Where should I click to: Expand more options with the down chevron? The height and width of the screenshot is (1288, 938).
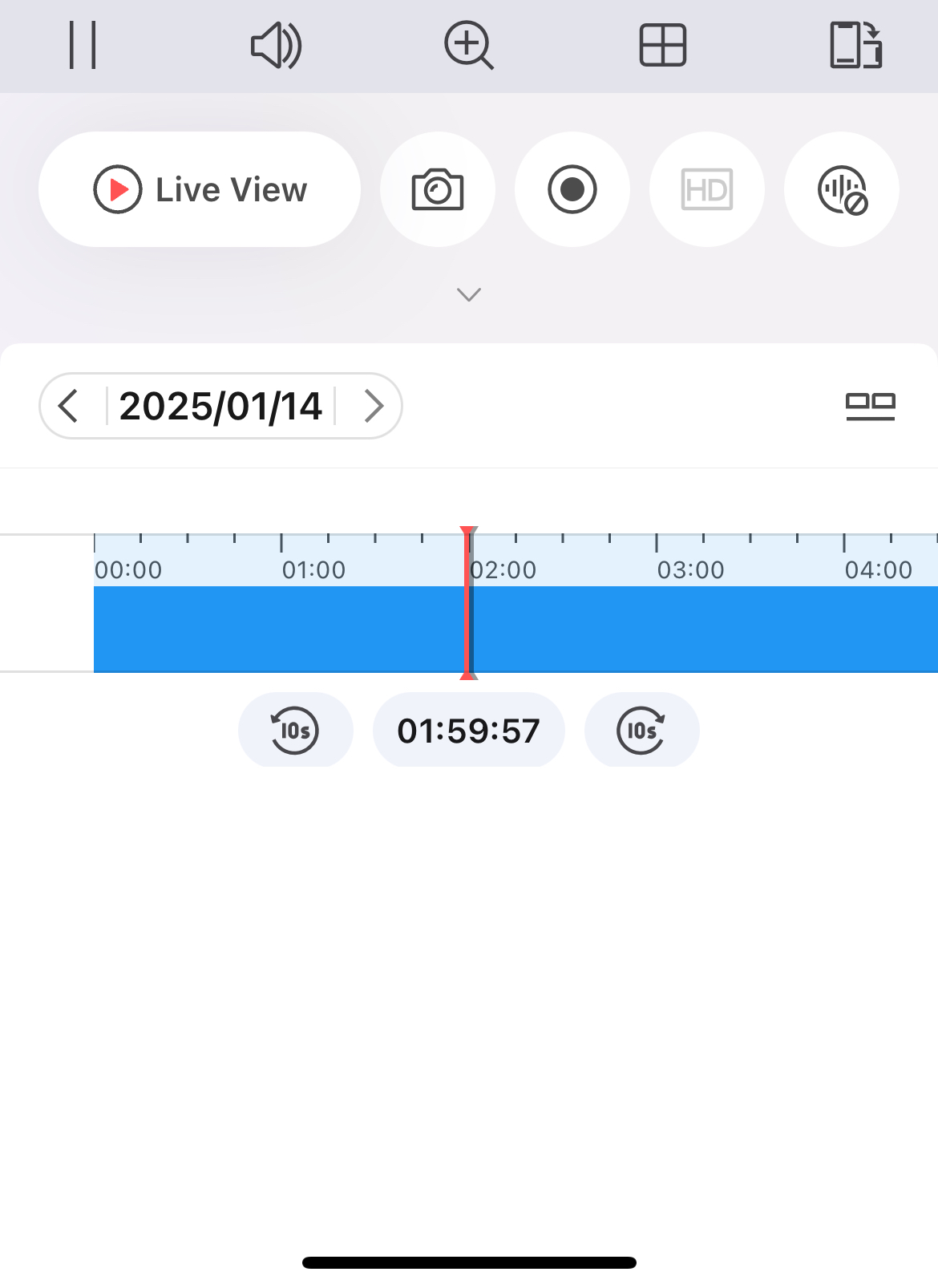[469, 294]
